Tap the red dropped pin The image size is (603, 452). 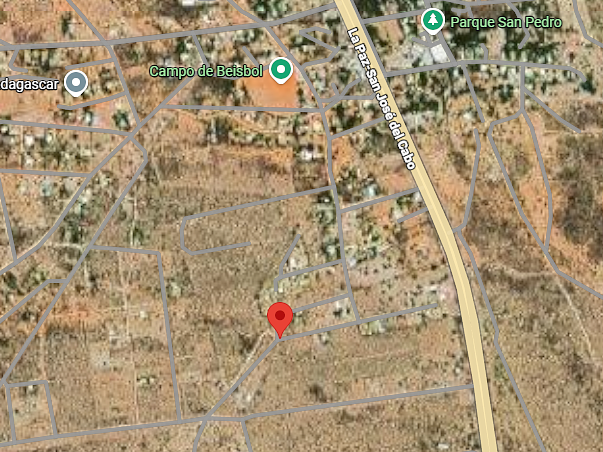(x=281, y=317)
